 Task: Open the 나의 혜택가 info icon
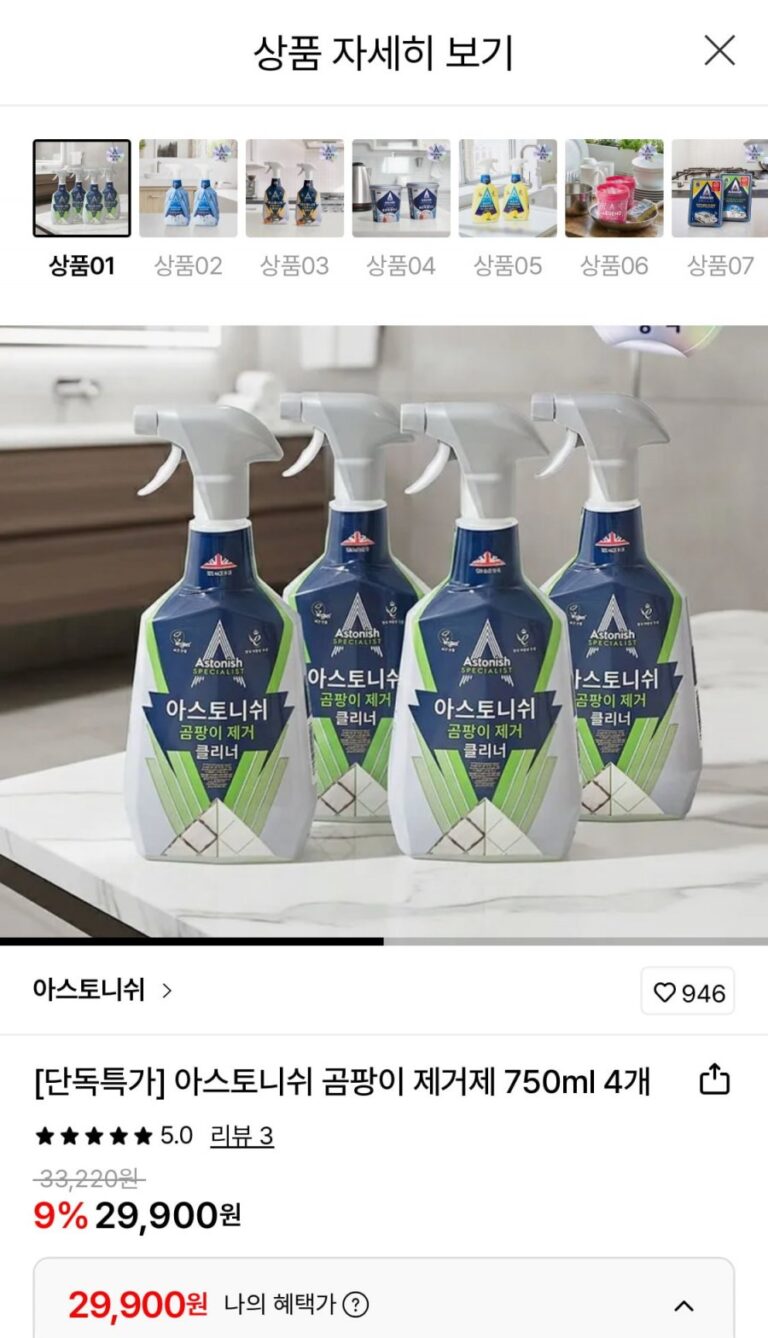356,1305
